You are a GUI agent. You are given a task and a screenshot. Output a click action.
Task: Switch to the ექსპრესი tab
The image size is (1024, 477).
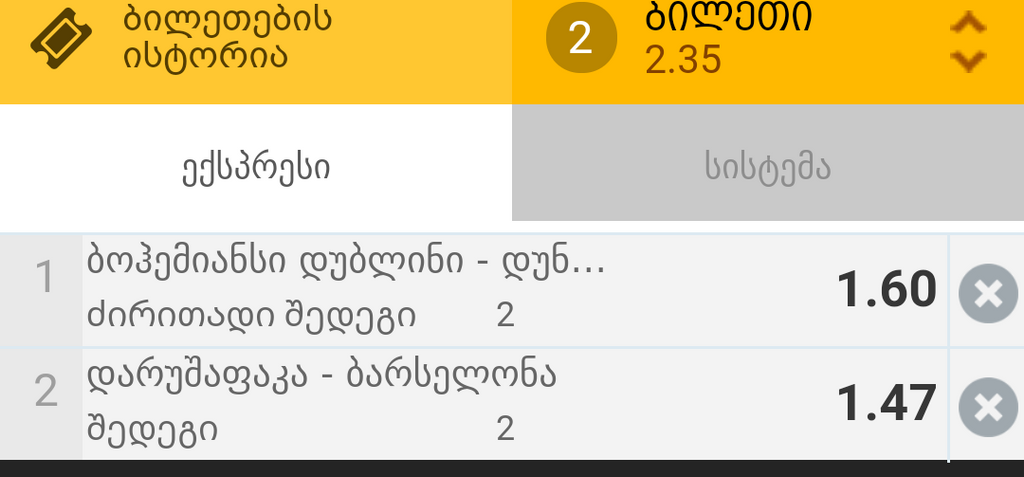[x=256, y=168]
